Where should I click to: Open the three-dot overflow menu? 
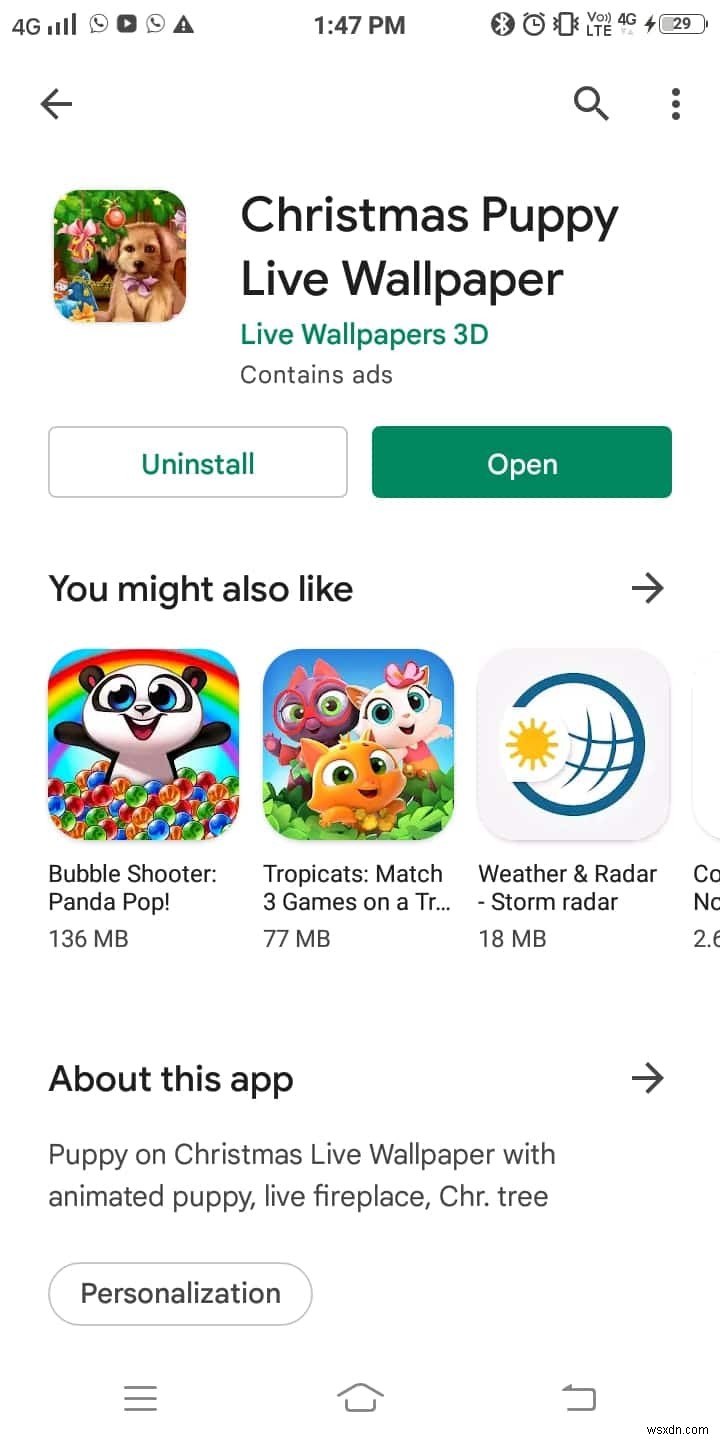[x=676, y=103]
